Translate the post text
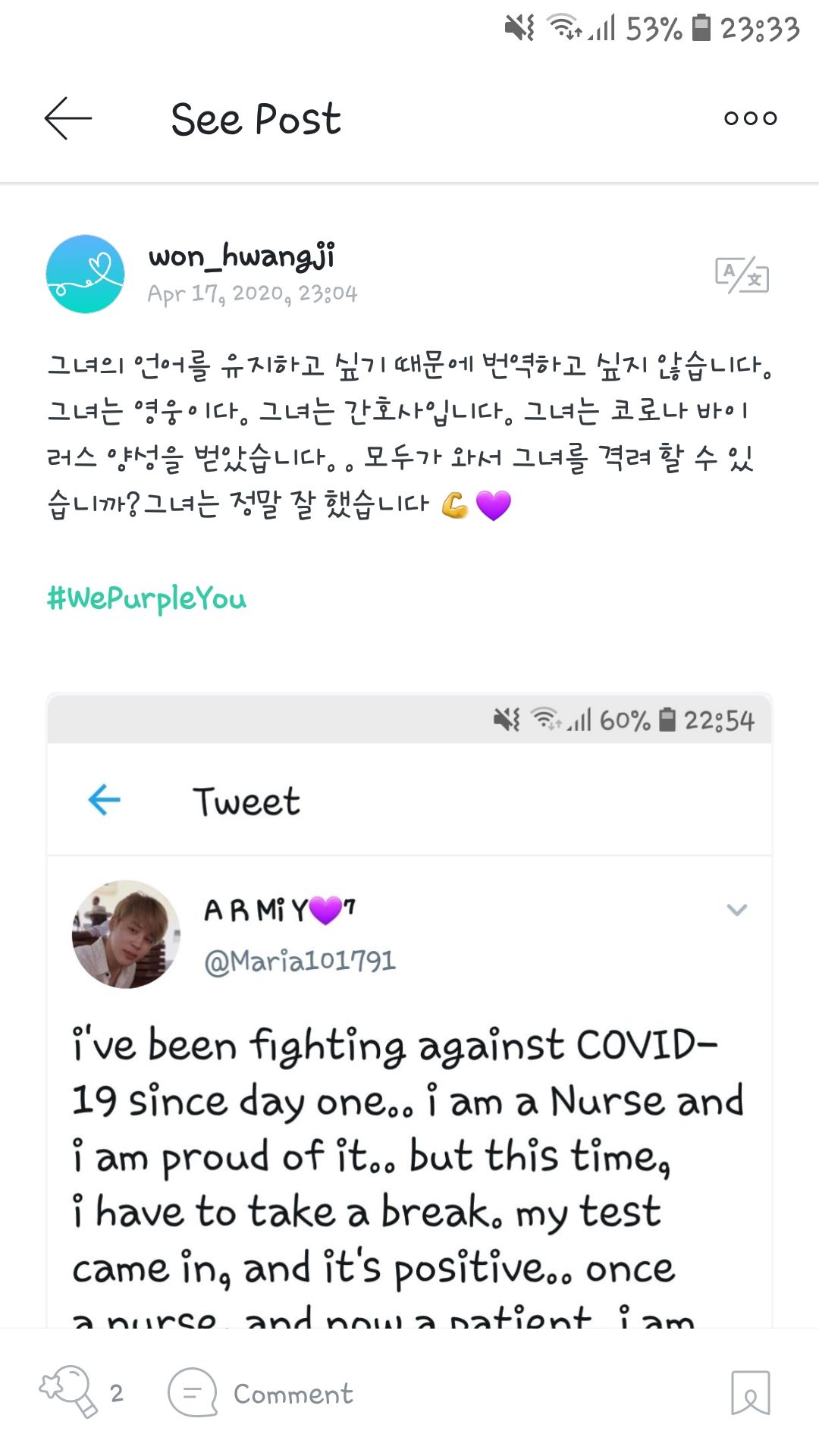This screenshot has width=819, height=1456. pyautogui.click(x=742, y=275)
